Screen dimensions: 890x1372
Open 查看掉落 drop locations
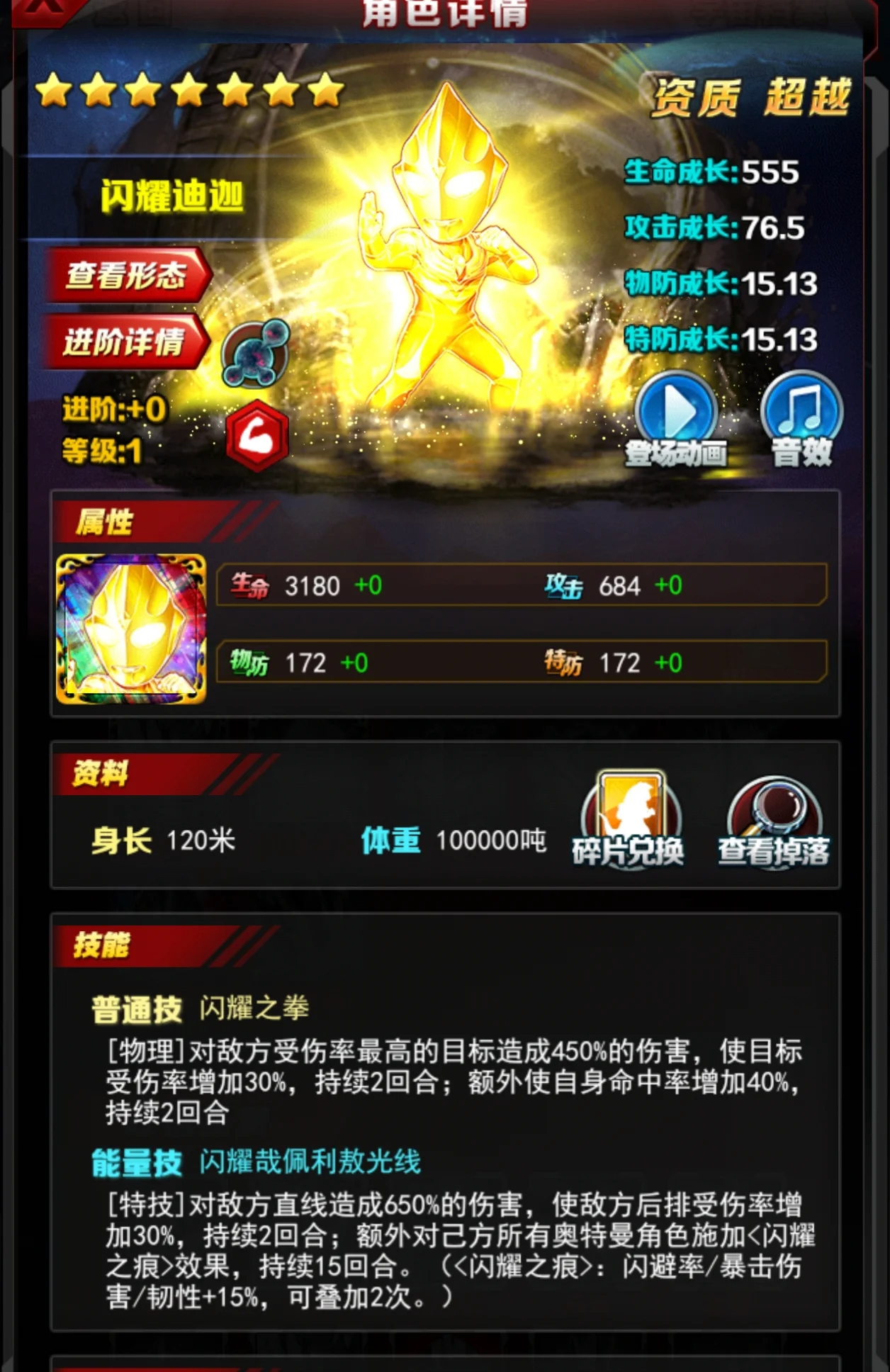pyautogui.click(x=773, y=821)
